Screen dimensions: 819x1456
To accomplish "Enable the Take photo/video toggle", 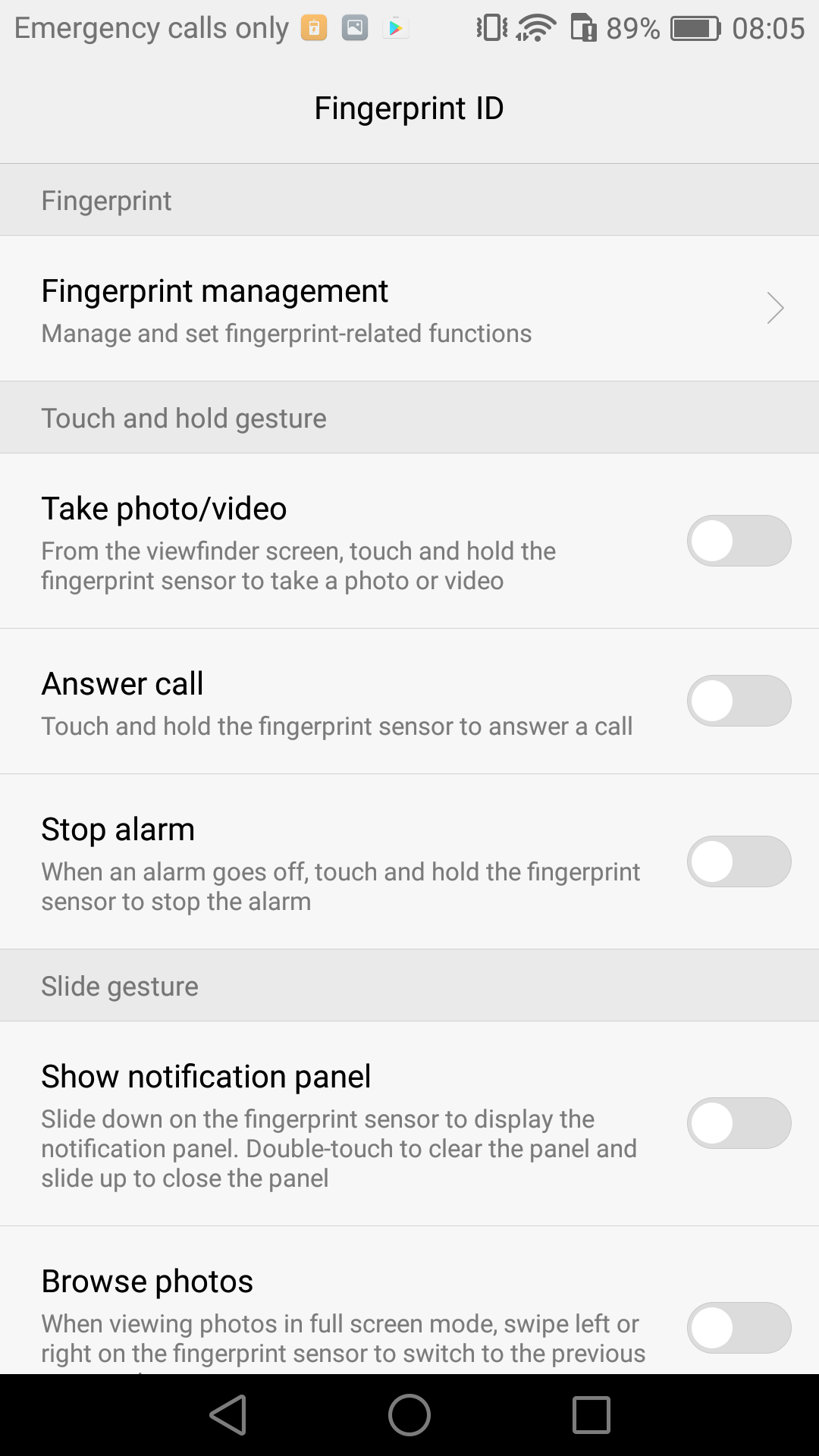I will coord(739,541).
